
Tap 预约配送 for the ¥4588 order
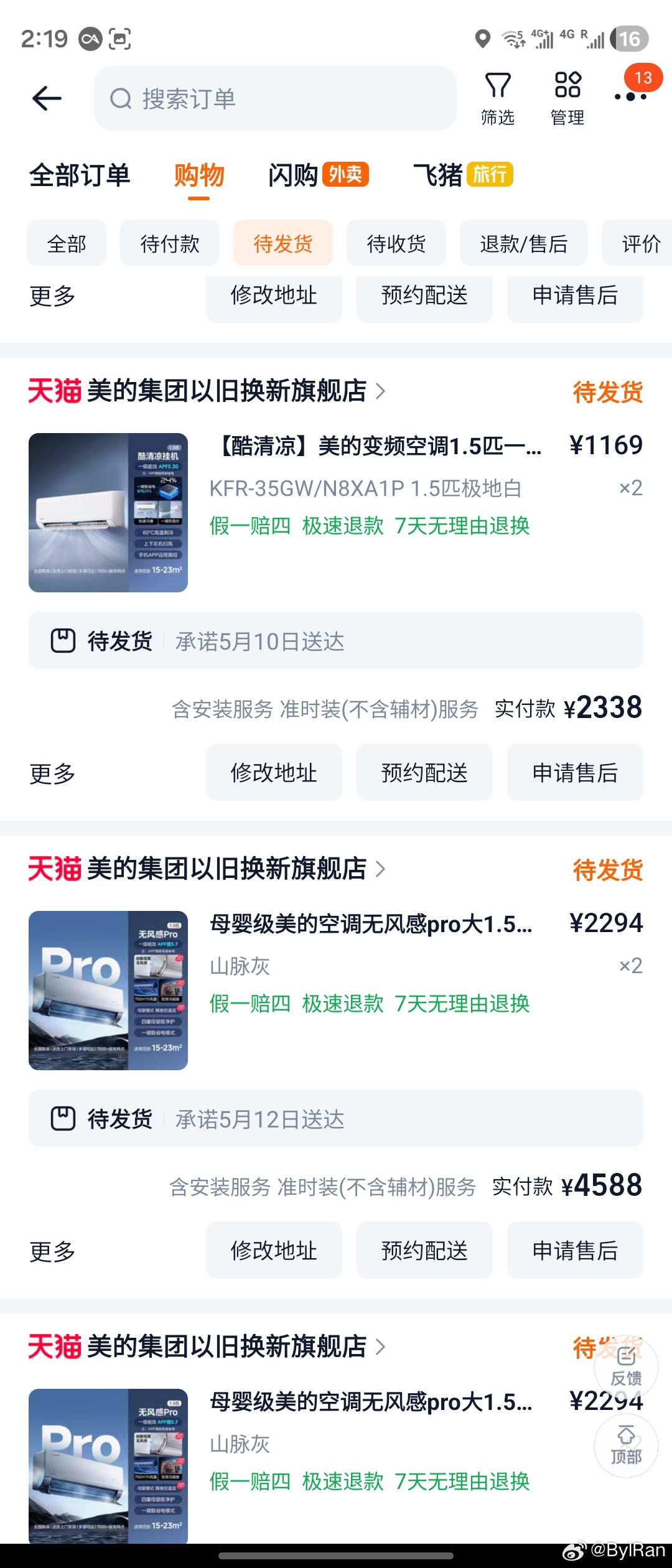pos(424,1250)
